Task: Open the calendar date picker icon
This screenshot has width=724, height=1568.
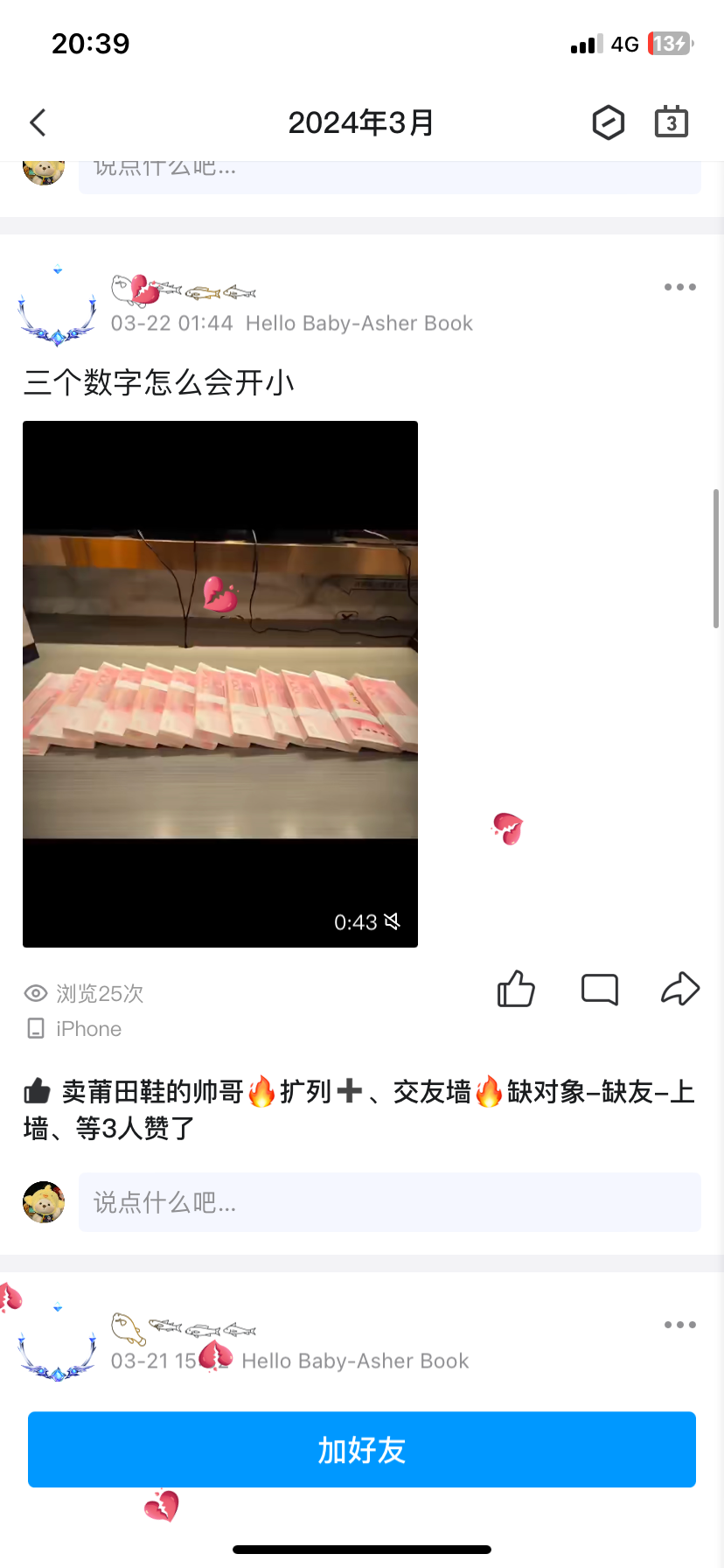Action: (x=672, y=122)
